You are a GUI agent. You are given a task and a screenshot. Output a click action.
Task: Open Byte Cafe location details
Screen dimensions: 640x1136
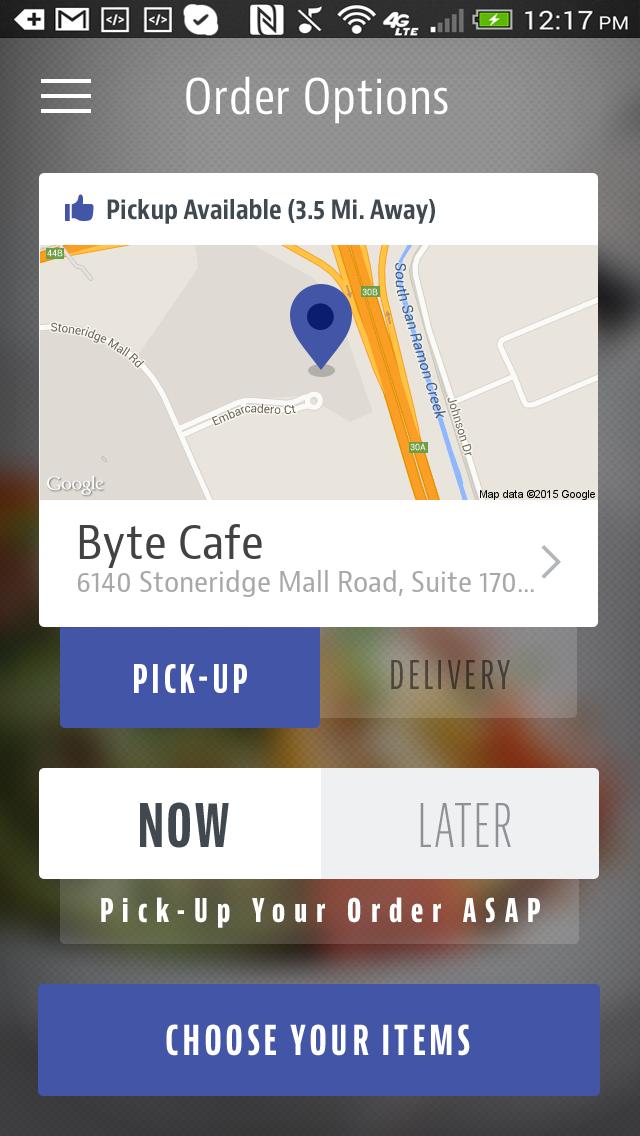[x=318, y=563]
